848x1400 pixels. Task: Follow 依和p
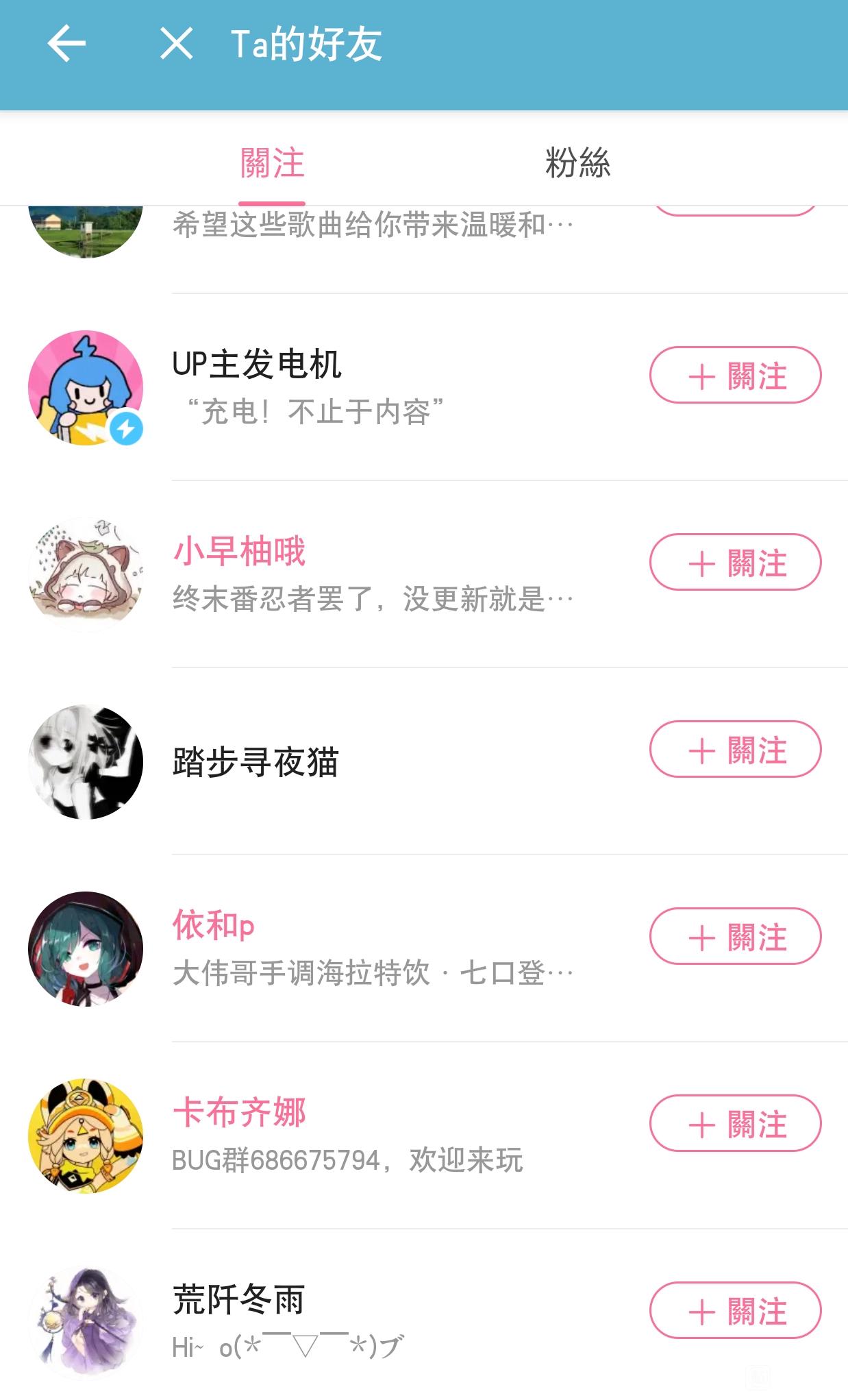pyautogui.click(x=735, y=937)
